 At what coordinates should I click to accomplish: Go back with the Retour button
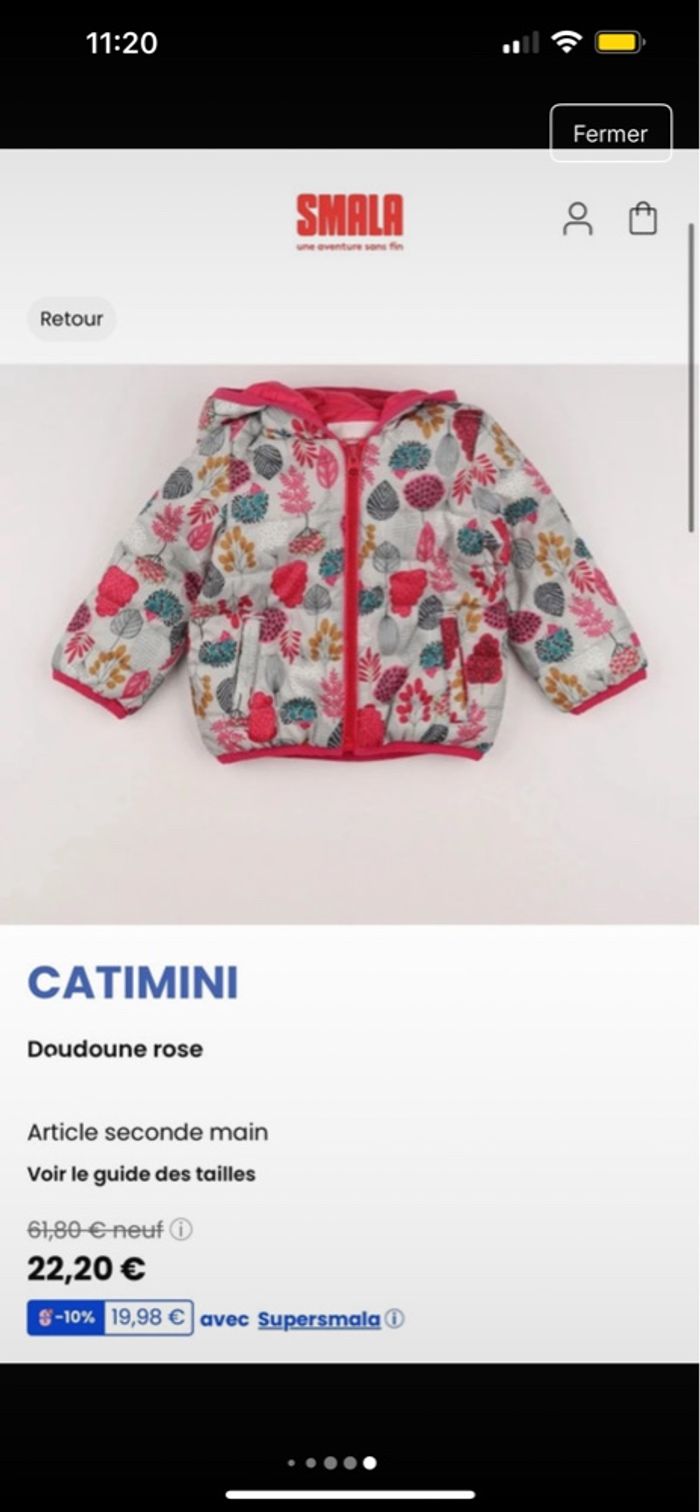pos(71,319)
